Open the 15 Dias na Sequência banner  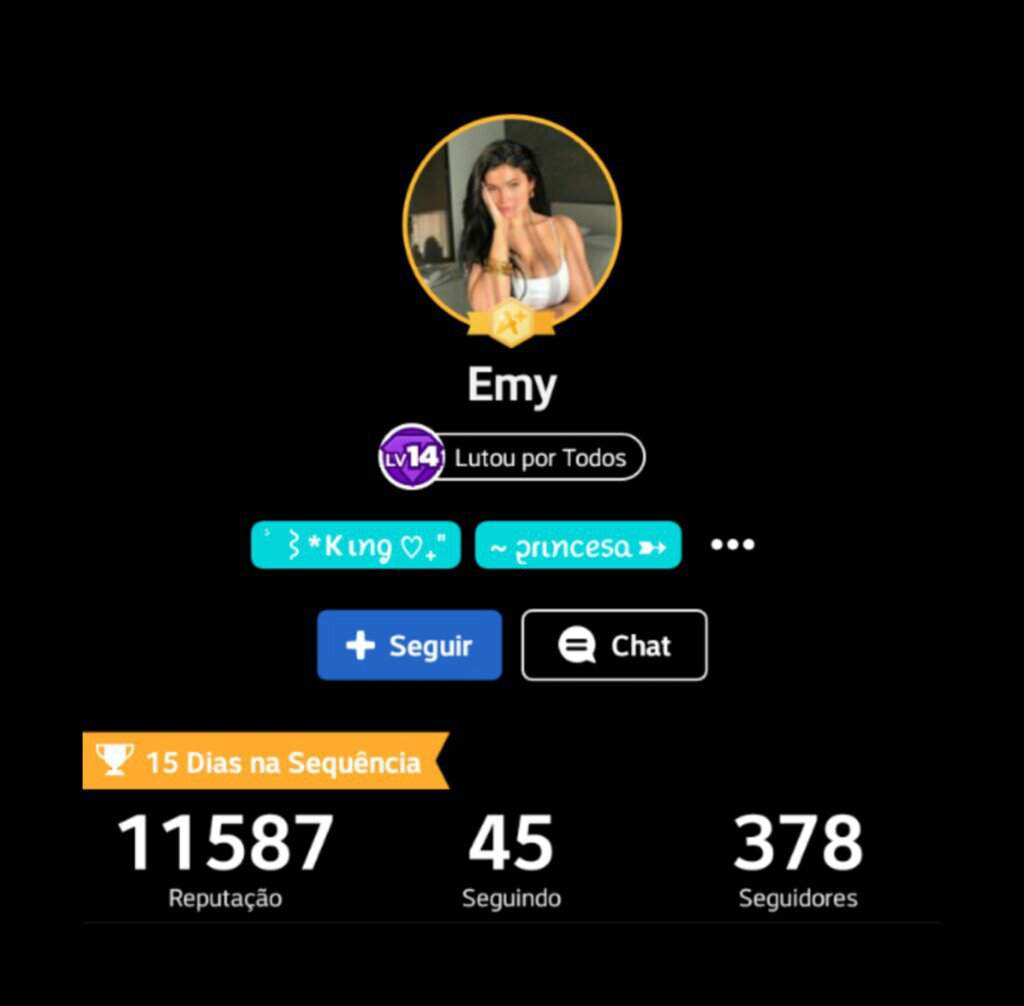pos(265,762)
